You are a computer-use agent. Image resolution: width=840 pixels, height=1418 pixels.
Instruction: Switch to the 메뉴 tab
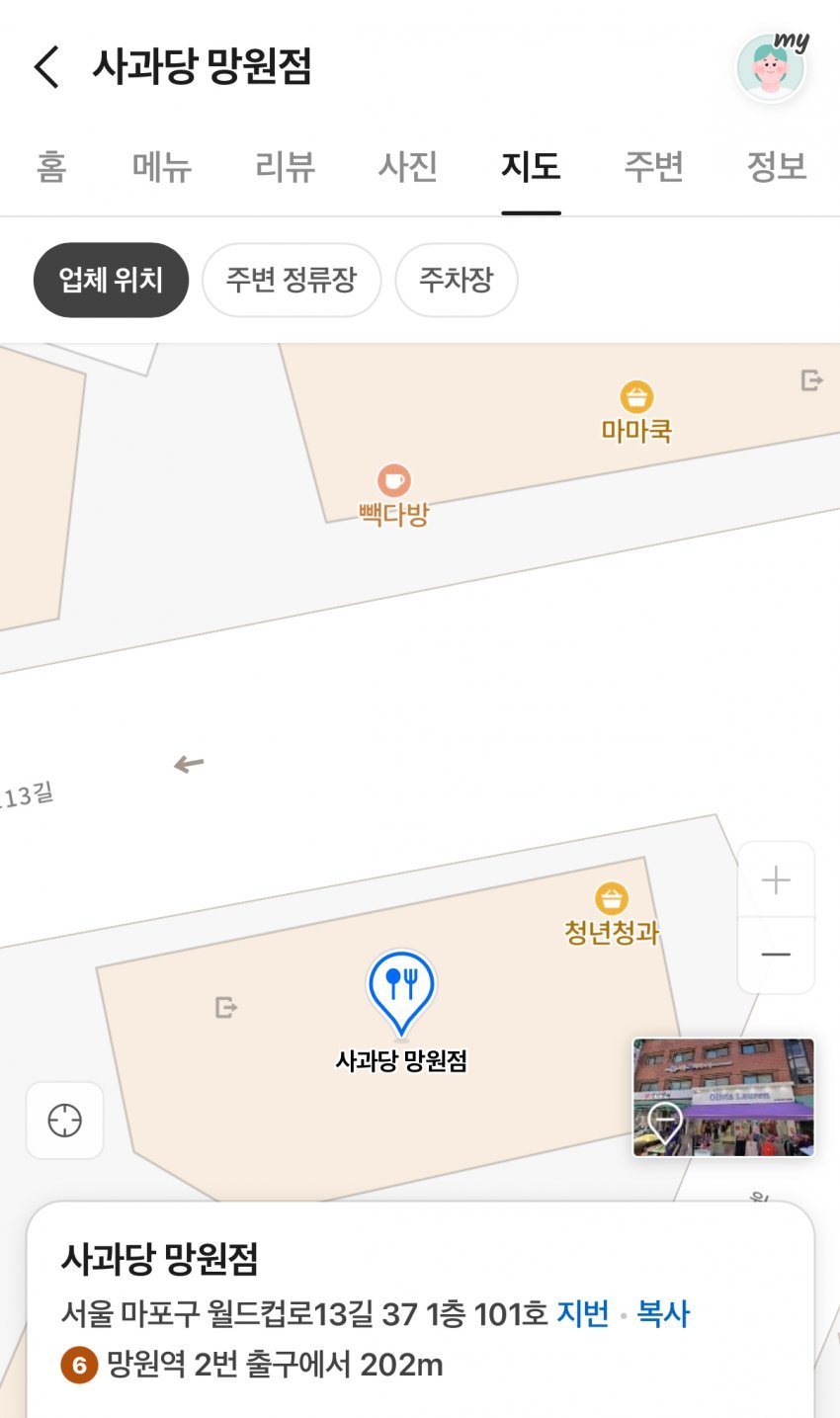pos(162,166)
